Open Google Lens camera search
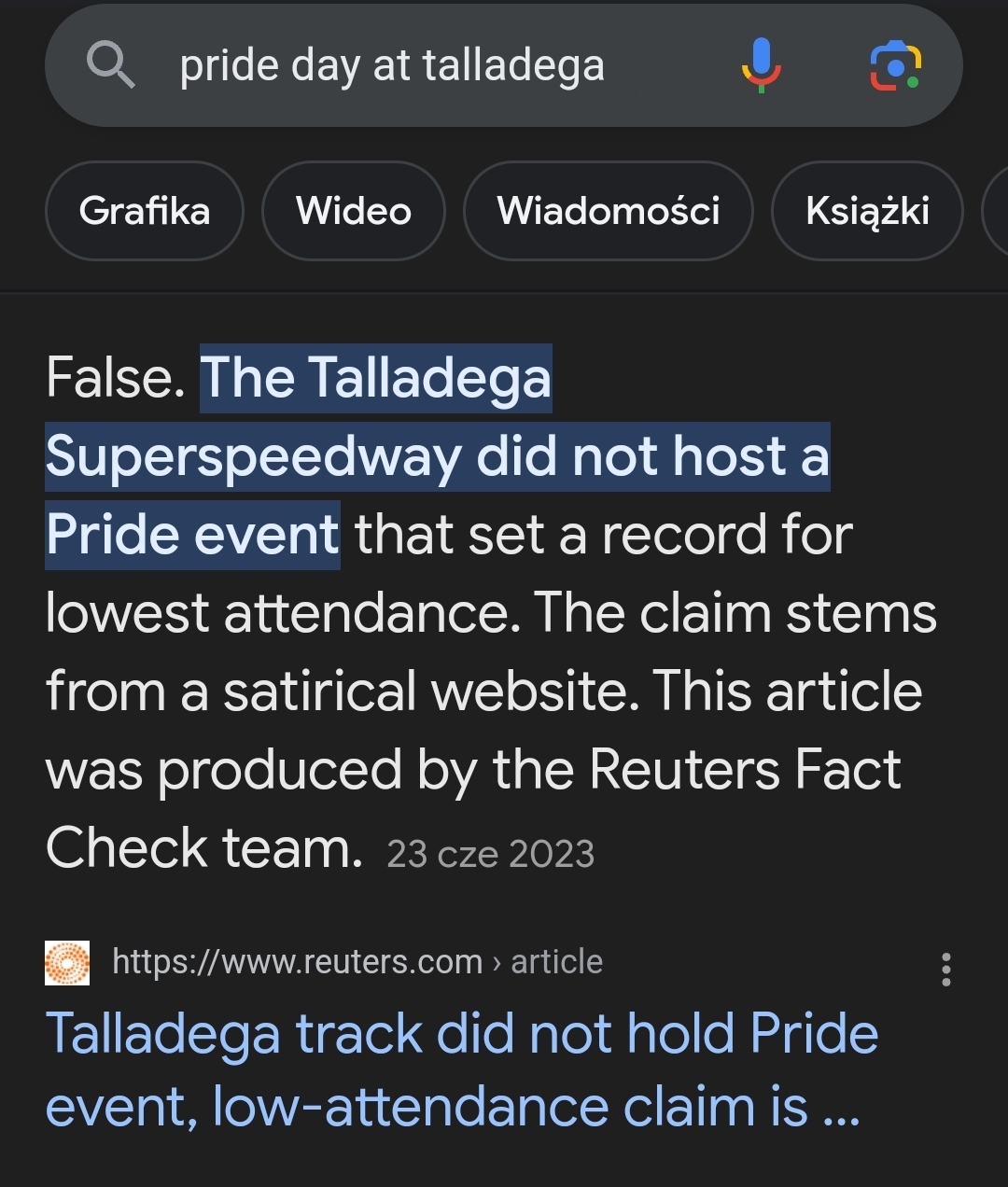 coord(895,65)
